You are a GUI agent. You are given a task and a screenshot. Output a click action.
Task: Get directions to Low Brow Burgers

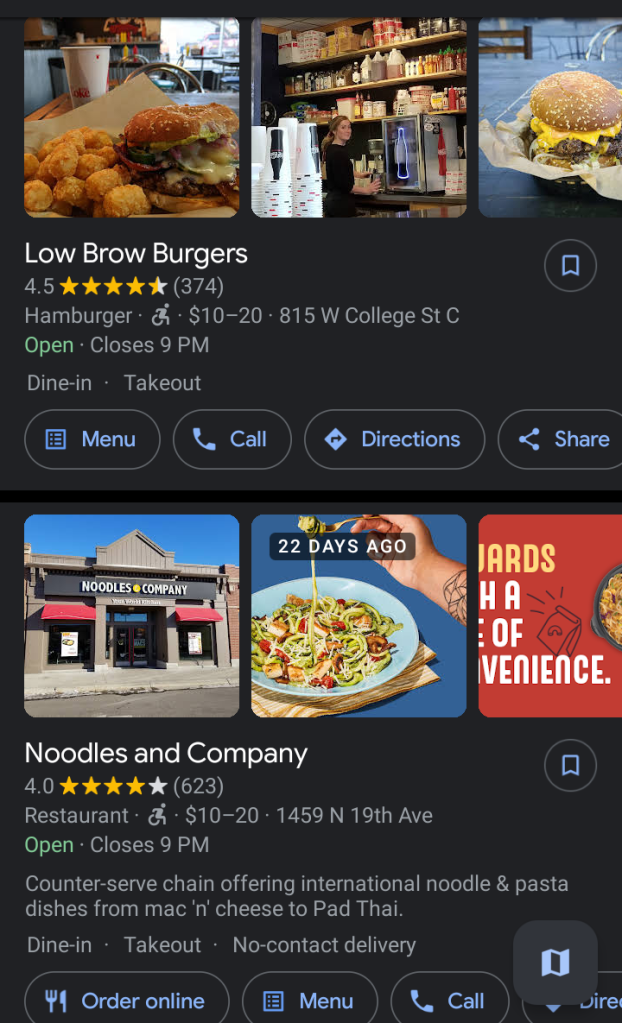[394, 439]
